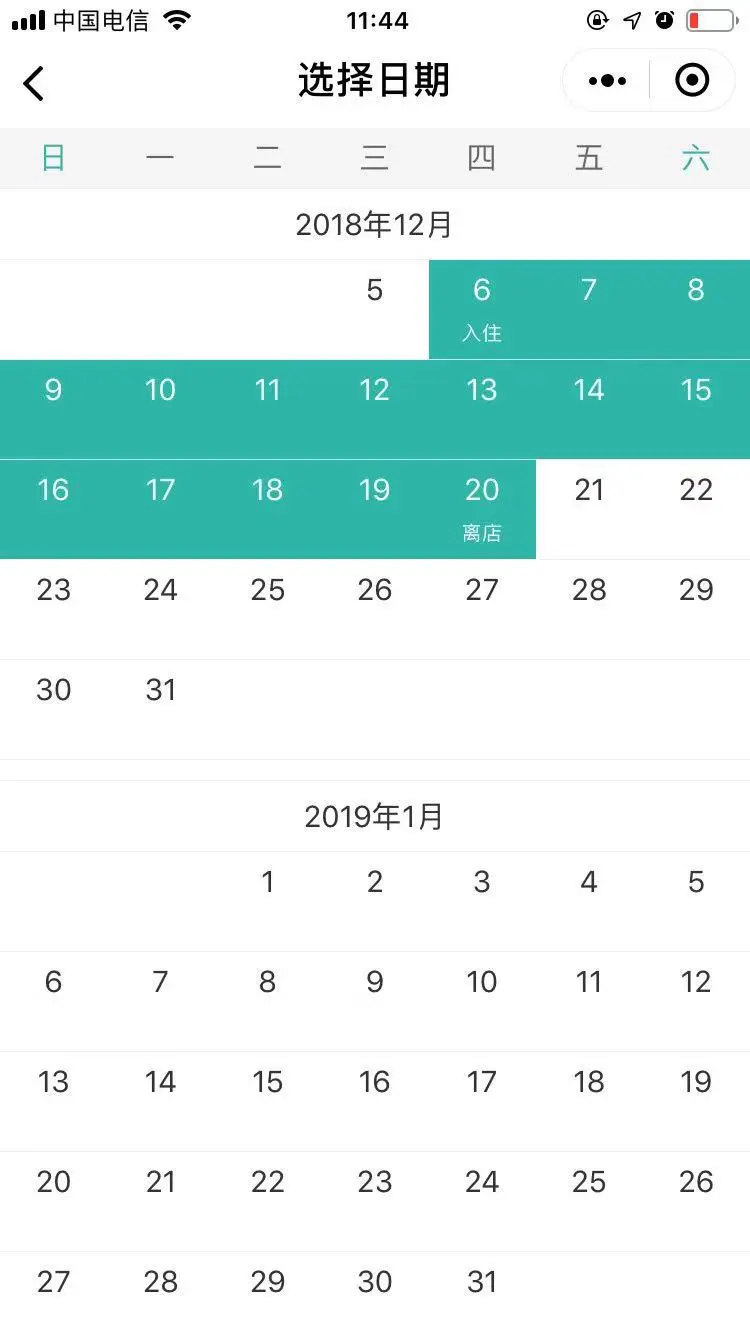Screen dimensions: 750x1334
Task: Close the mini program with the circle button
Action: (692, 81)
